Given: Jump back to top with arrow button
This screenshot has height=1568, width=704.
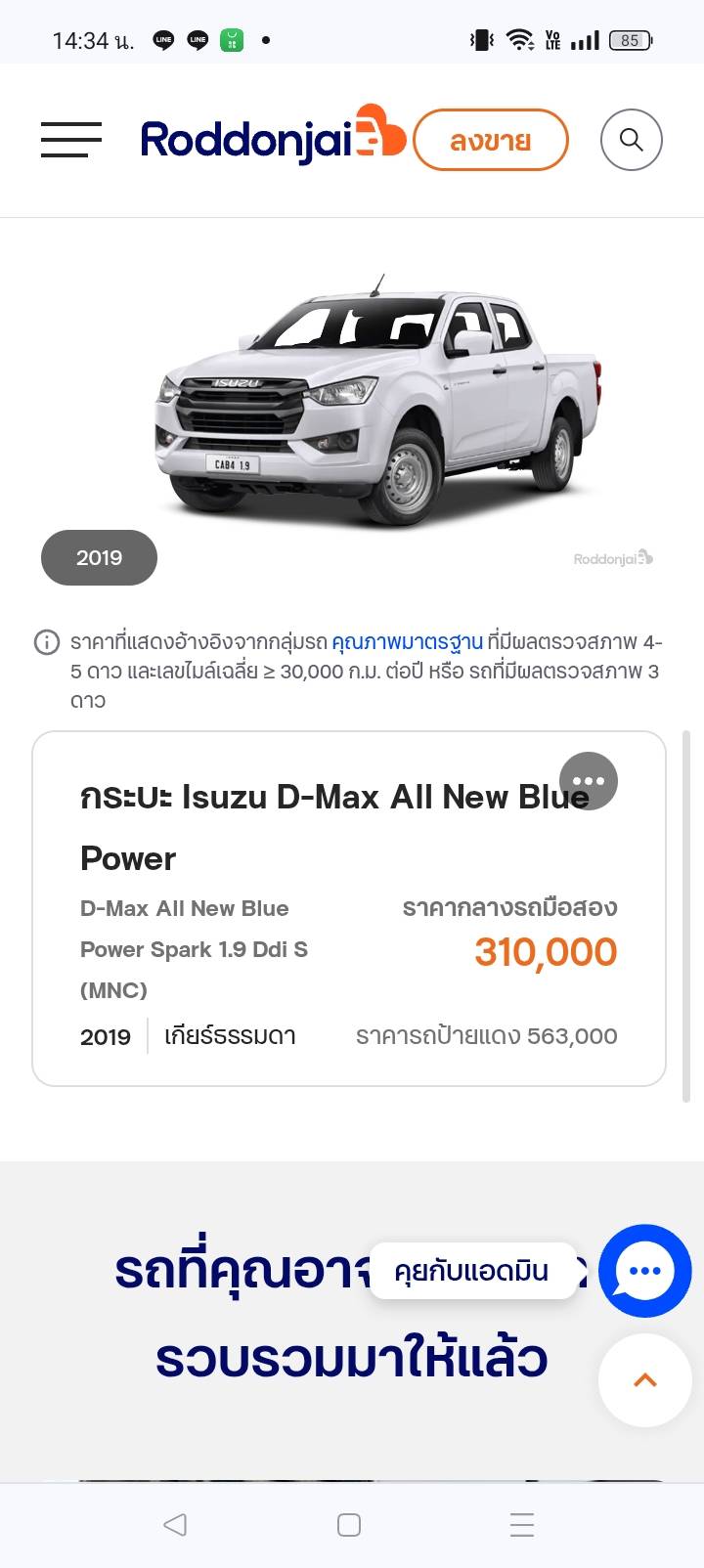Looking at the screenshot, I should click(644, 1380).
